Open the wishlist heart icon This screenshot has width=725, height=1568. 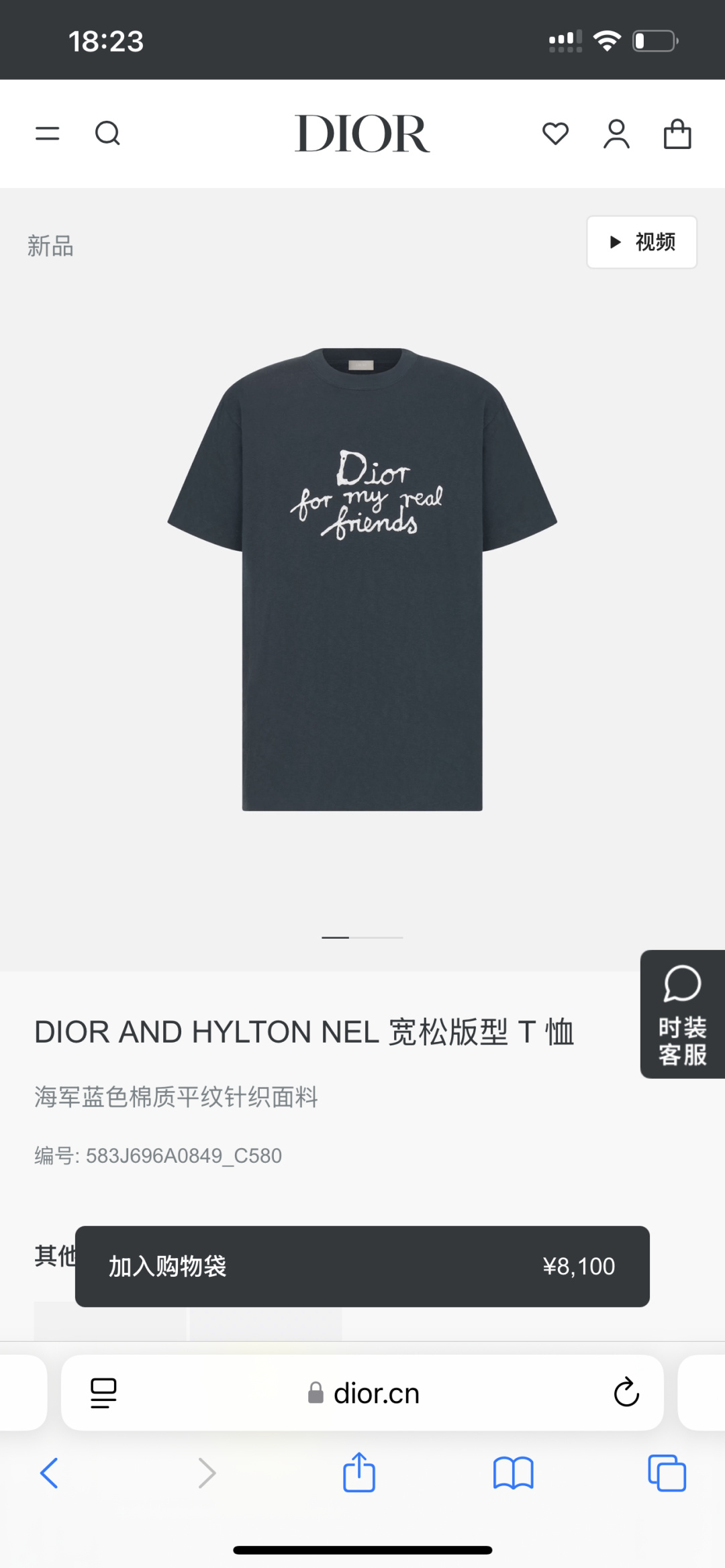[555, 134]
